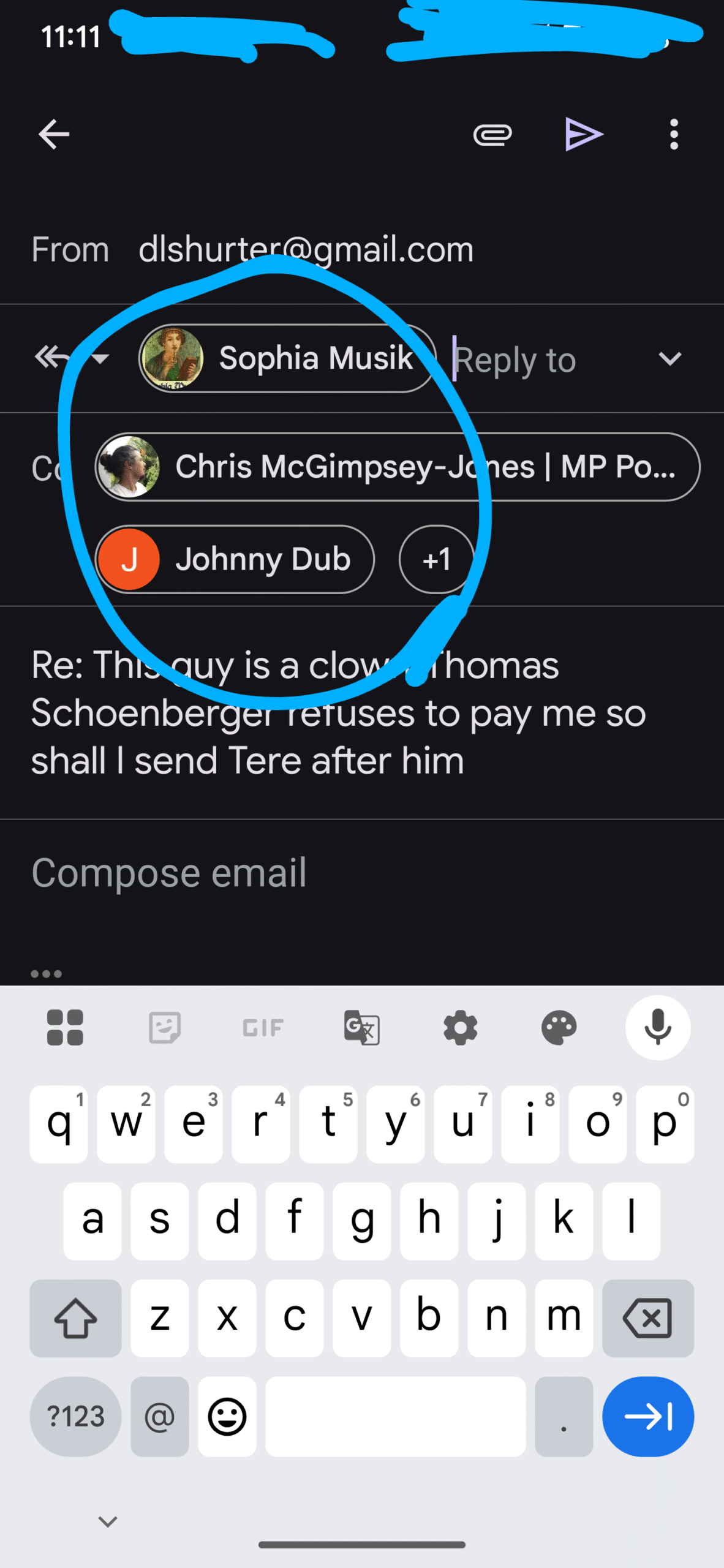Select the Johnny Dub recipient chip
This screenshot has height=1568, width=724.
(235, 559)
